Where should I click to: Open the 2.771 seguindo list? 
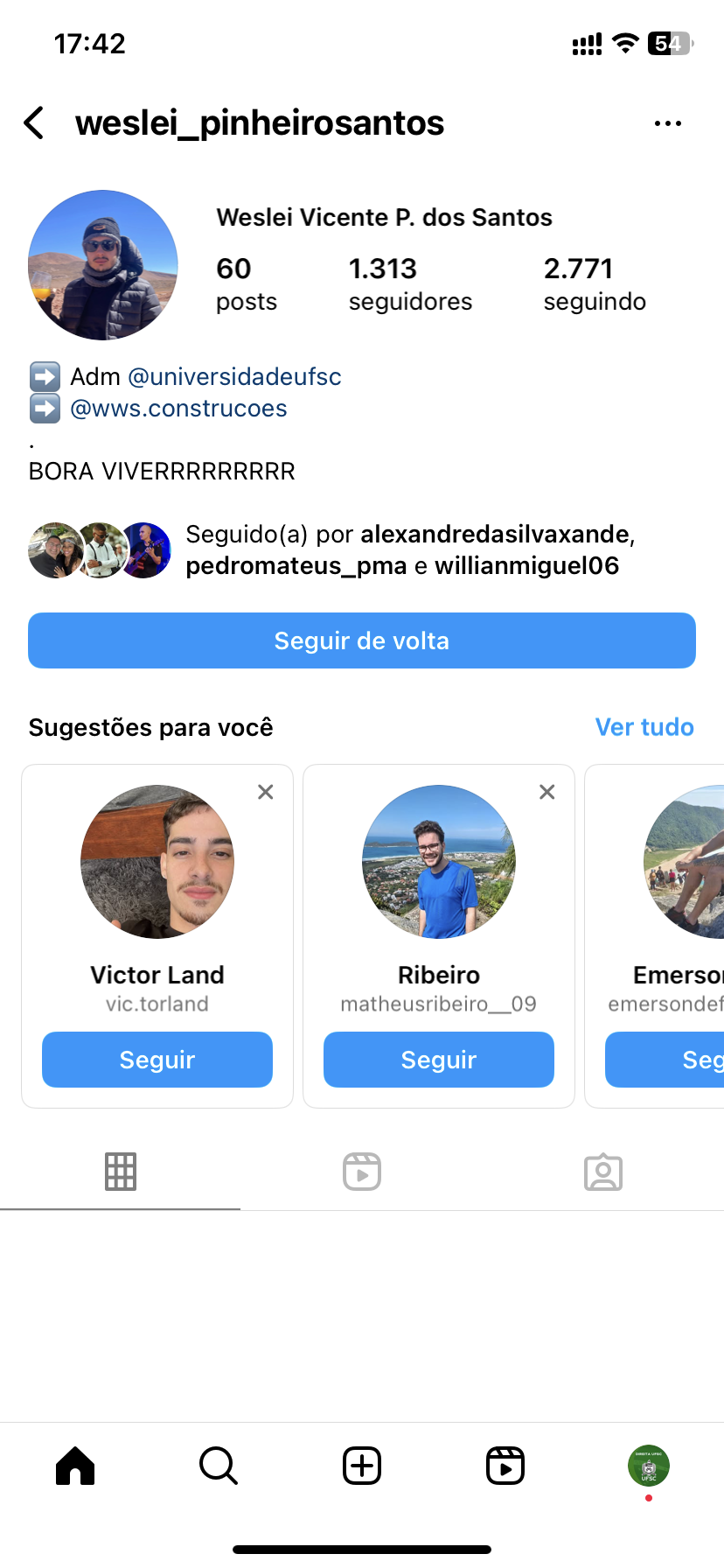click(595, 283)
